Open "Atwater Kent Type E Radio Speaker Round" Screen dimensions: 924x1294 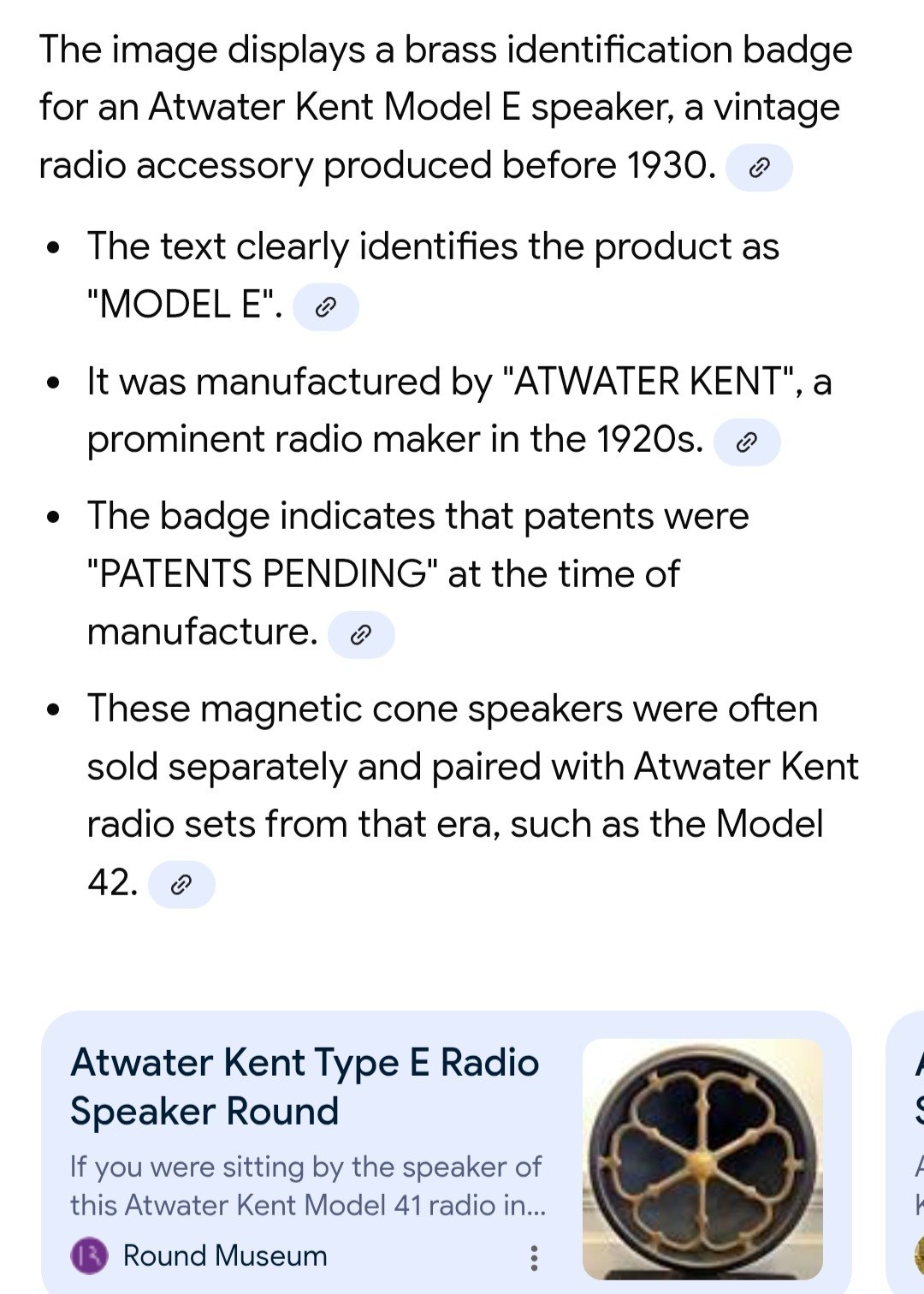(304, 1087)
